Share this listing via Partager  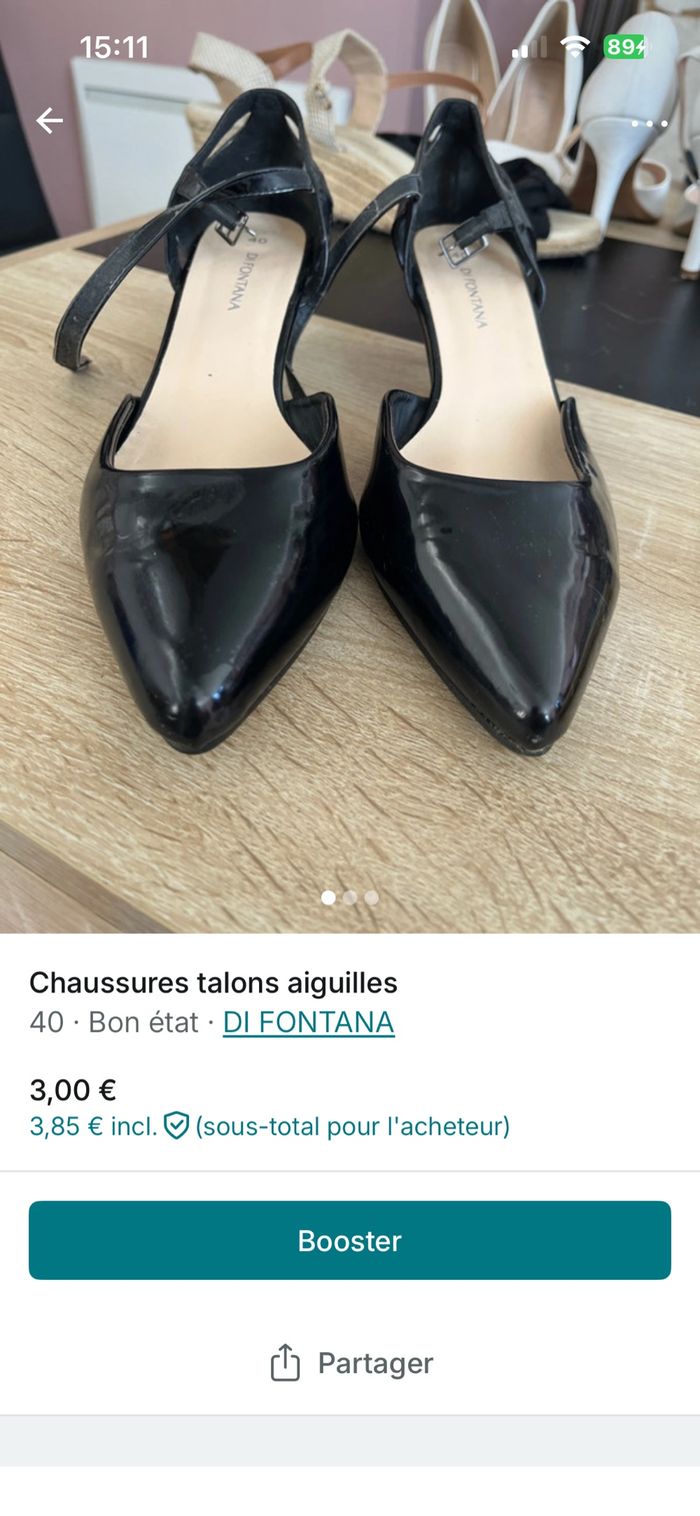pyautogui.click(x=350, y=1363)
